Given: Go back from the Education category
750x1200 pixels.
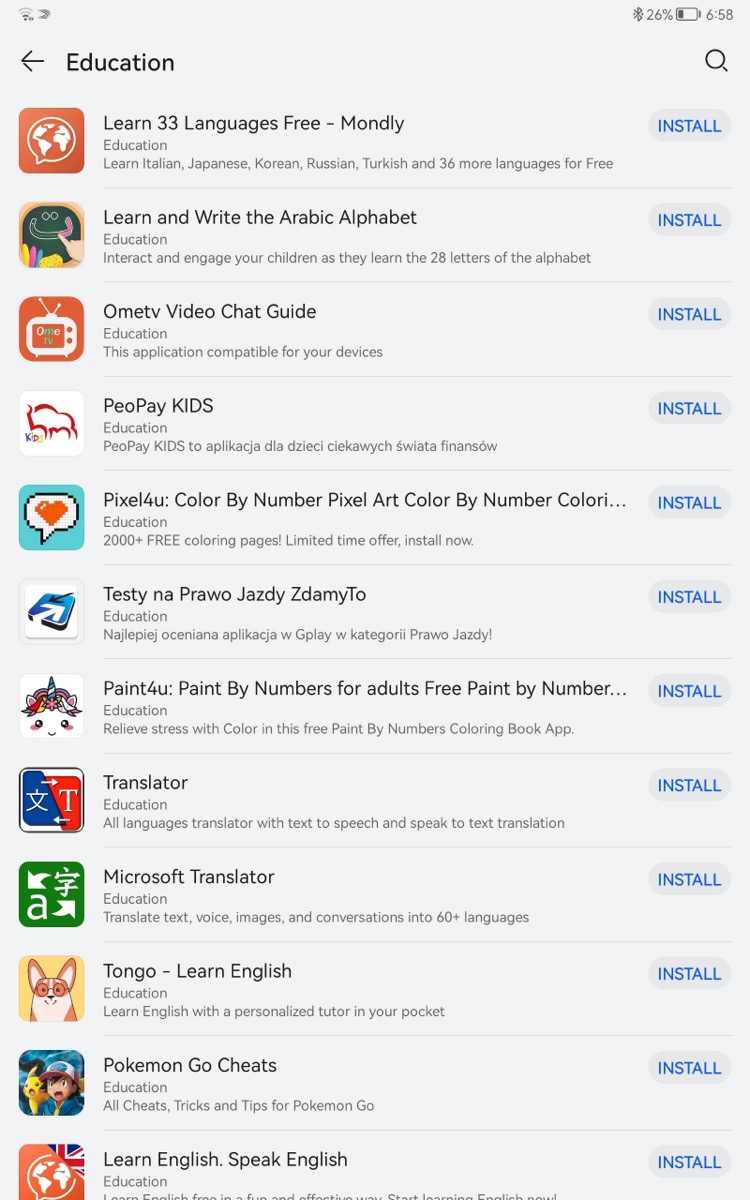Looking at the screenshot, I should 33,62.
